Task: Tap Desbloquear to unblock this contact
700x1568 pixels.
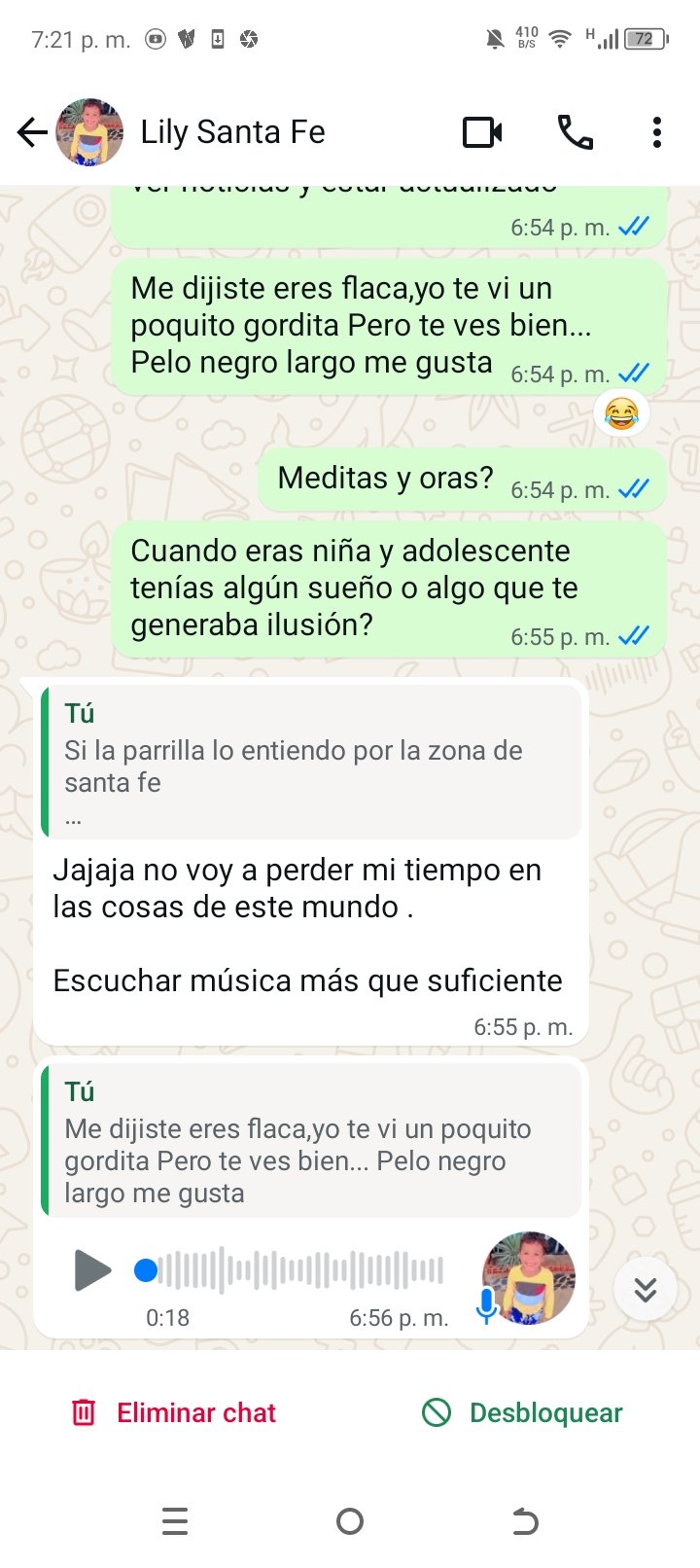Action: (523, 1412)
